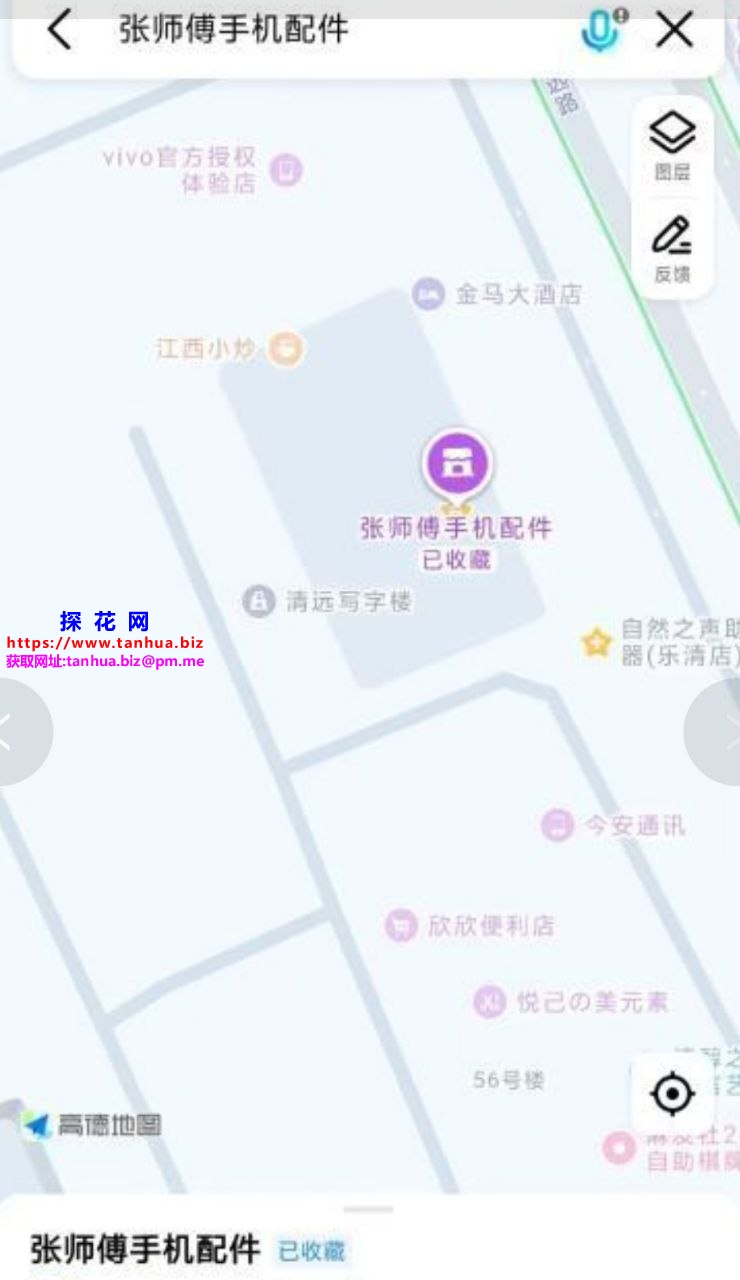
Task: Tap the vivo官方授权体验店 marker
Action: [x=287, y=170]
